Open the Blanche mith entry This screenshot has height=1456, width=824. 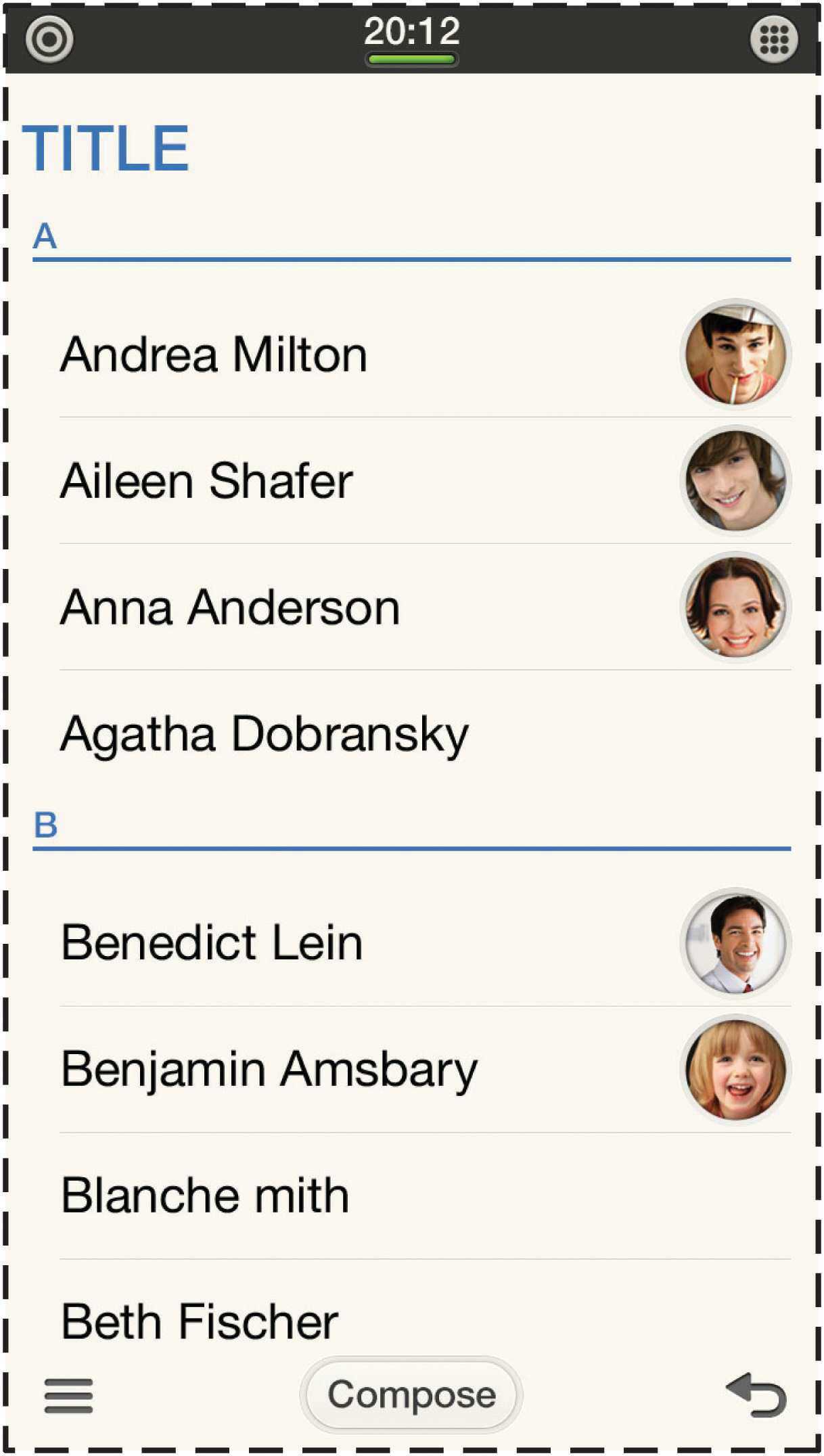205,1196
